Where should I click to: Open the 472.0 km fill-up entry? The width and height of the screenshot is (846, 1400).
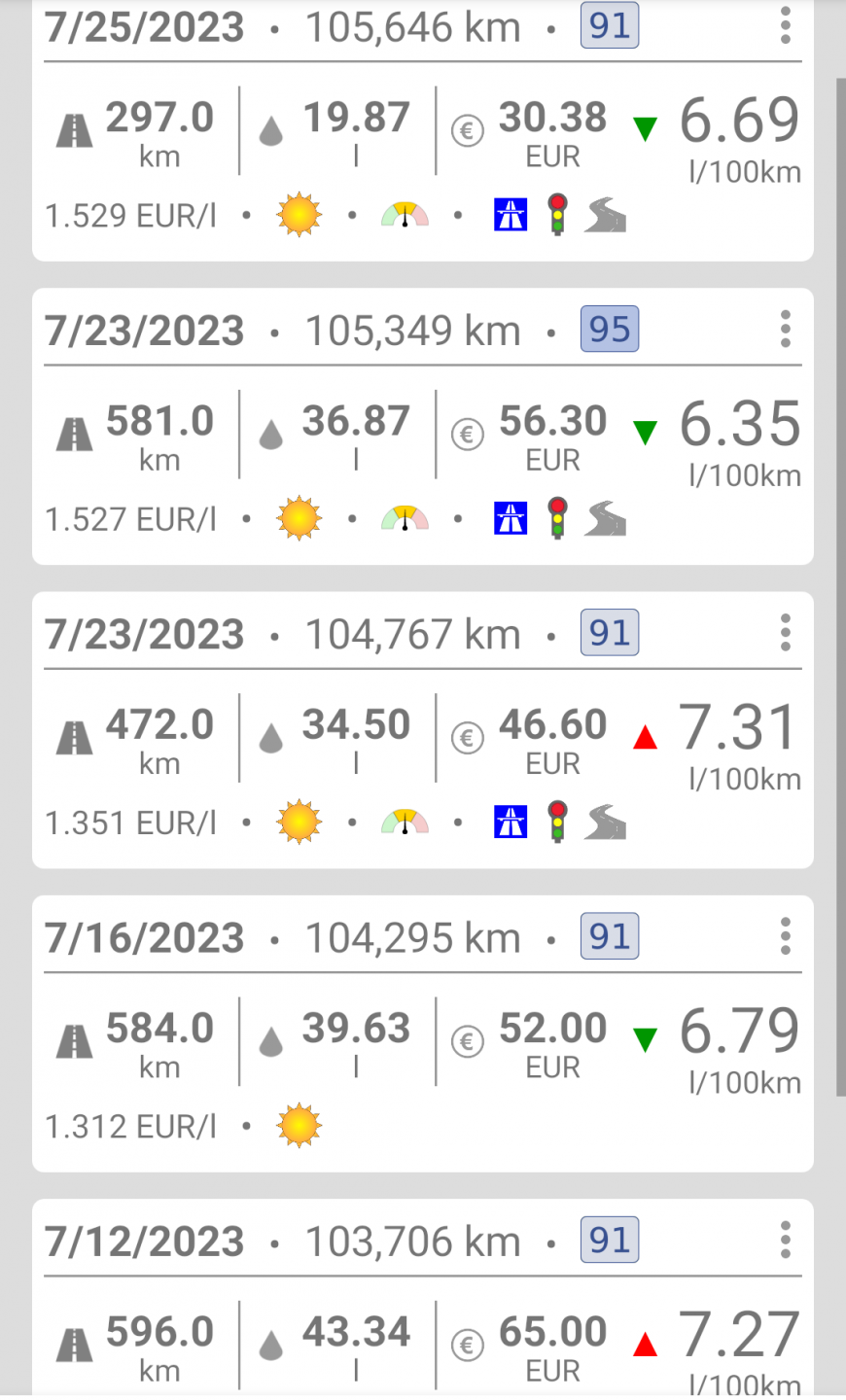click(423, 730)
